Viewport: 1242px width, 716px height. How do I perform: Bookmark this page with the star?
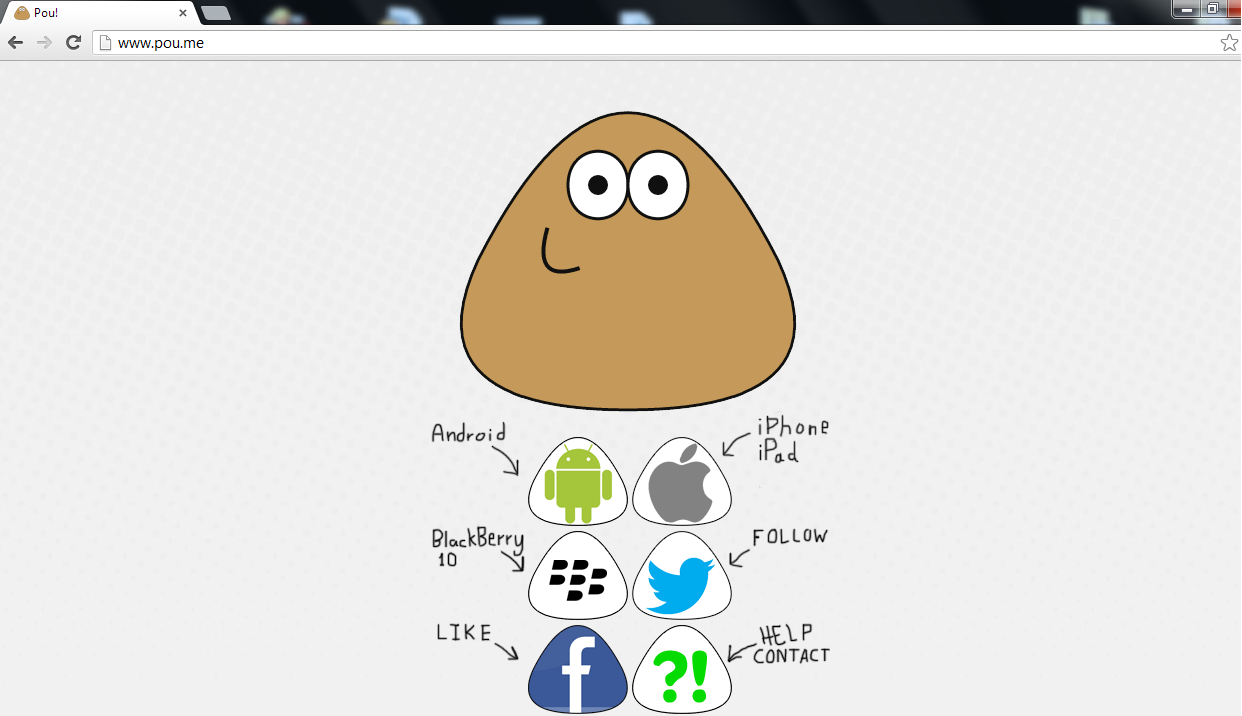[1229, 43]
